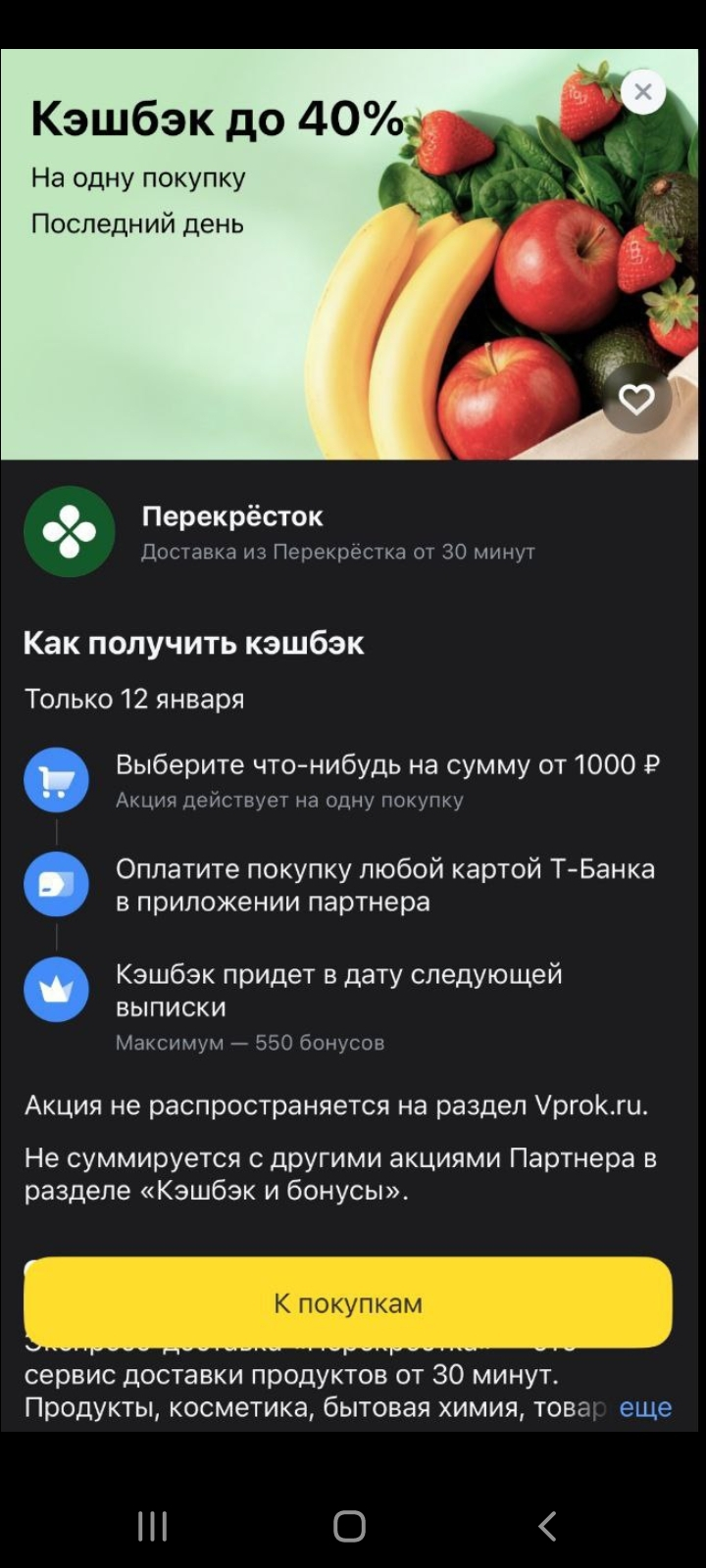This screenshot has width=706, height=1568.
Task: Open recent apps from the navigation bar
Action: pyautogui.click(x=152, y=1526)
